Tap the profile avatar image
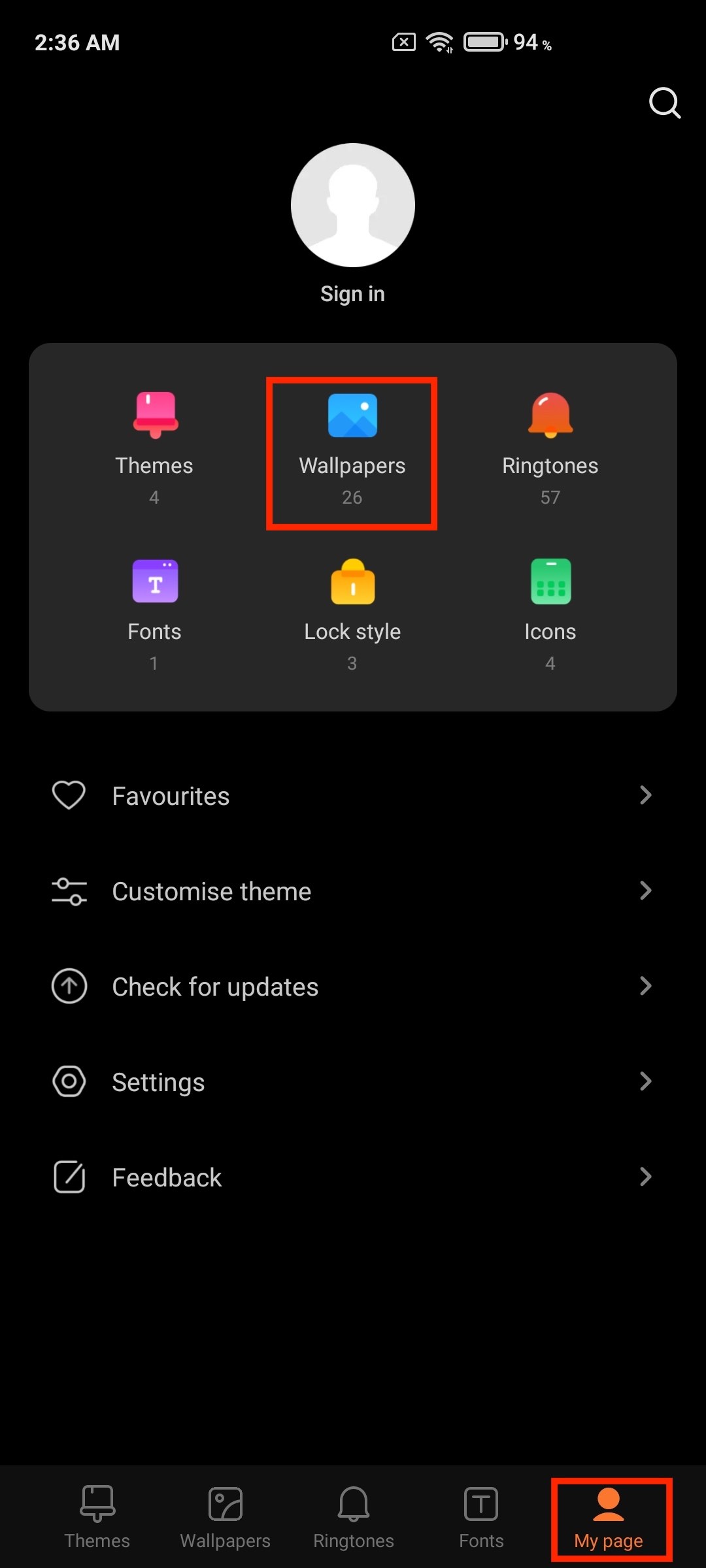This screenshot has width=706, height=1568. pos(353,204)
